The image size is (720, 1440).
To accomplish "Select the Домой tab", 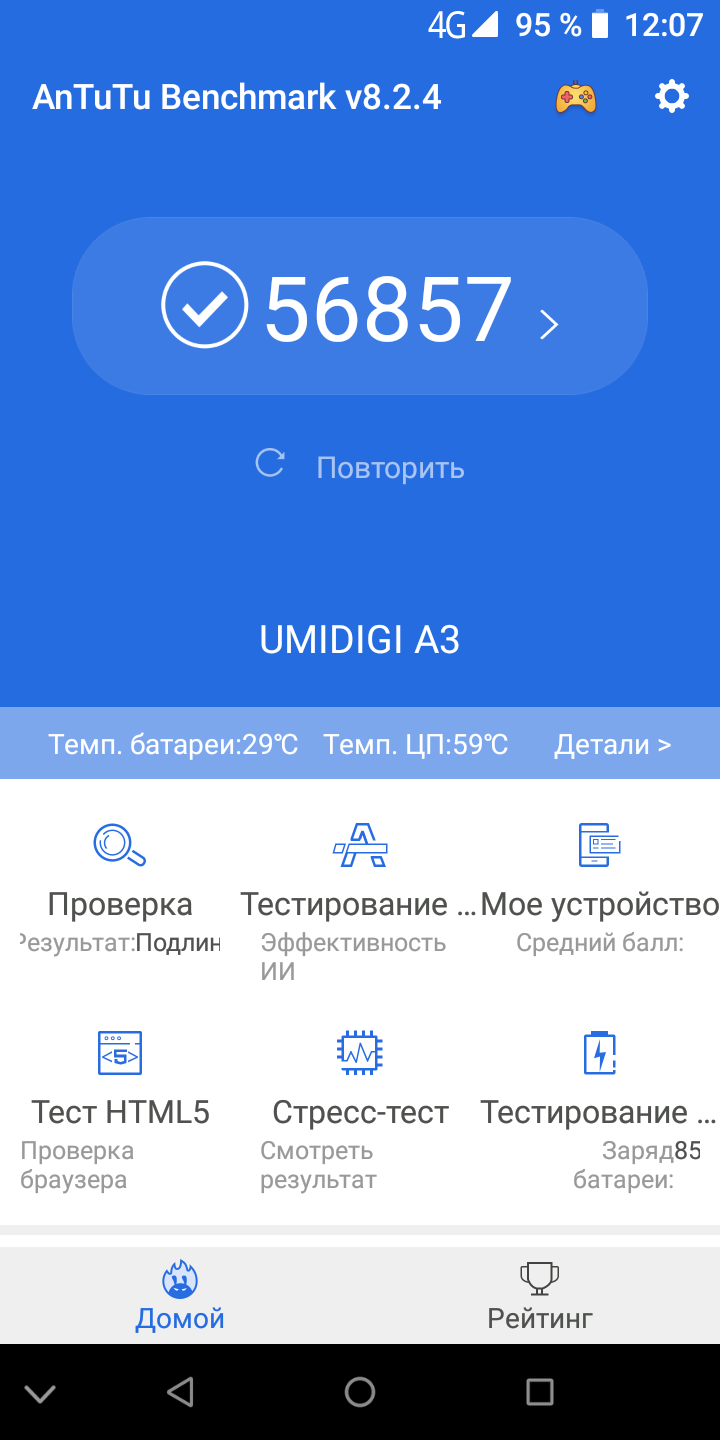I will coord(180,1295).
